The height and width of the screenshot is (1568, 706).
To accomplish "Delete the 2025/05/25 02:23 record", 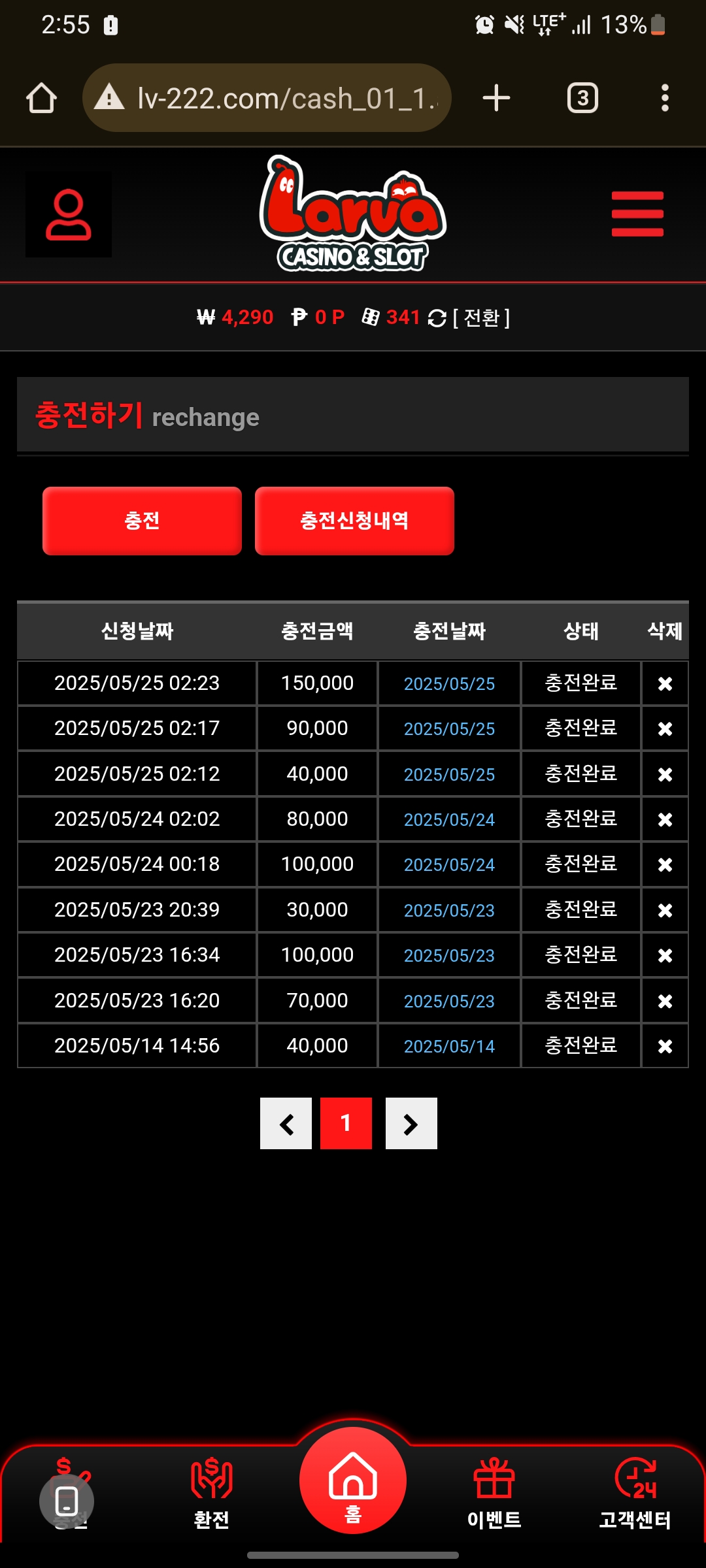I will 665,683.
